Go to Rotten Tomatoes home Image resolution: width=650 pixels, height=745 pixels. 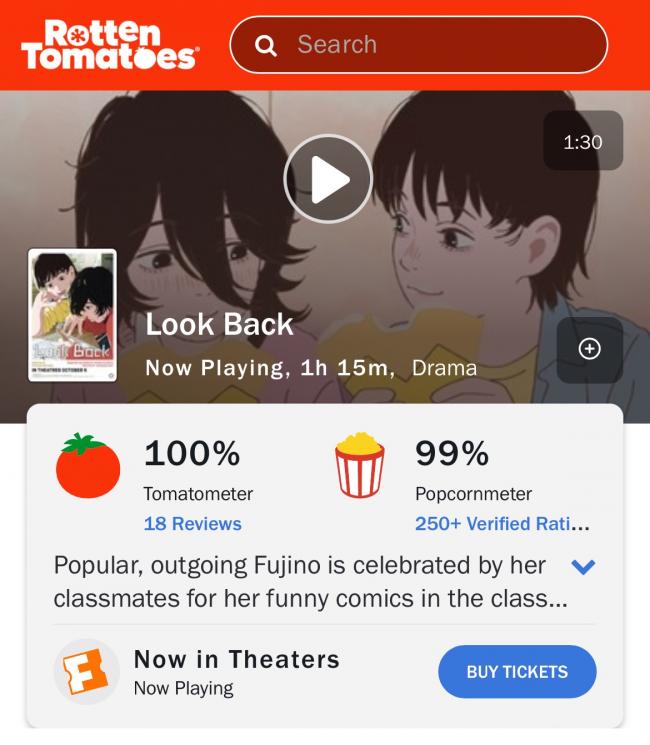(108, 45)
